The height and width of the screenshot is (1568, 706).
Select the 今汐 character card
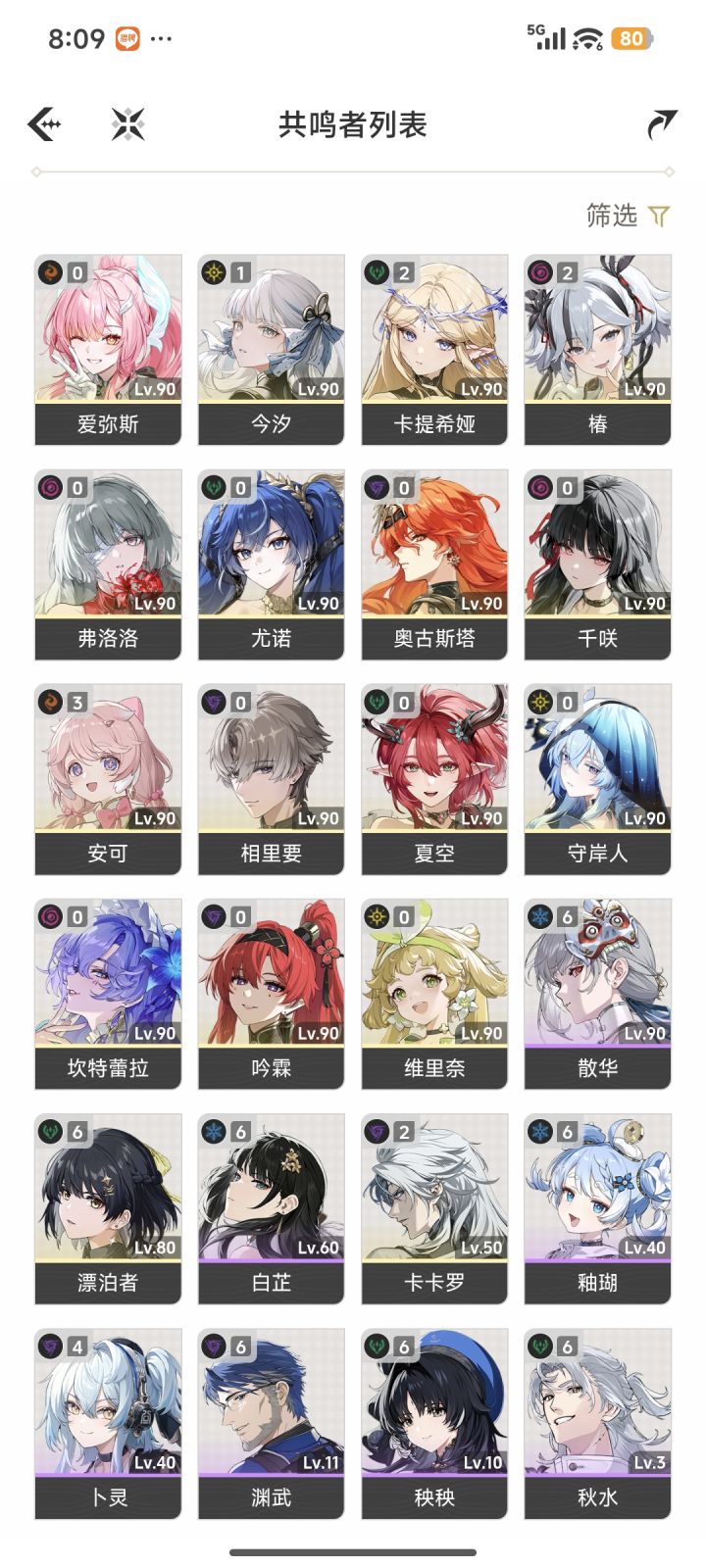[272, 350]
